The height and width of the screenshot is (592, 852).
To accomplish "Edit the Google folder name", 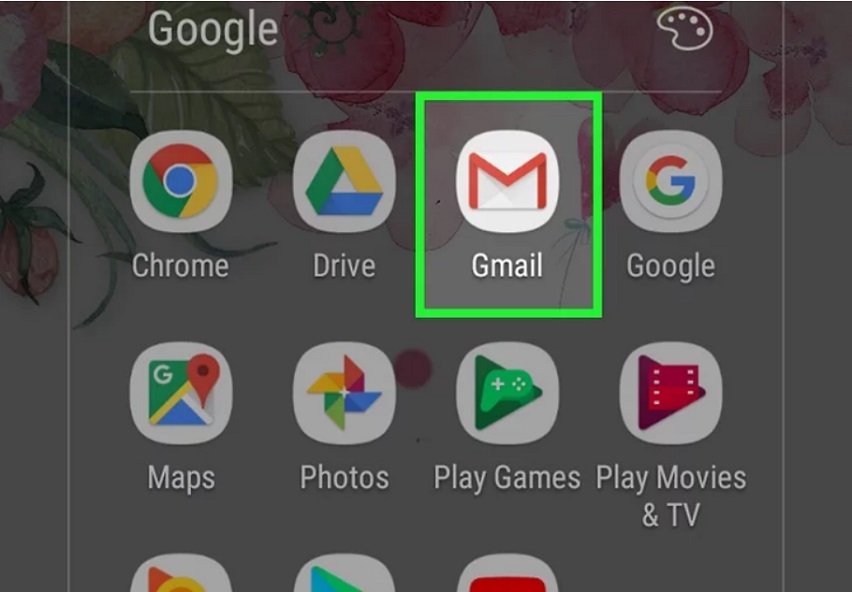I will (x=213, y=28).
